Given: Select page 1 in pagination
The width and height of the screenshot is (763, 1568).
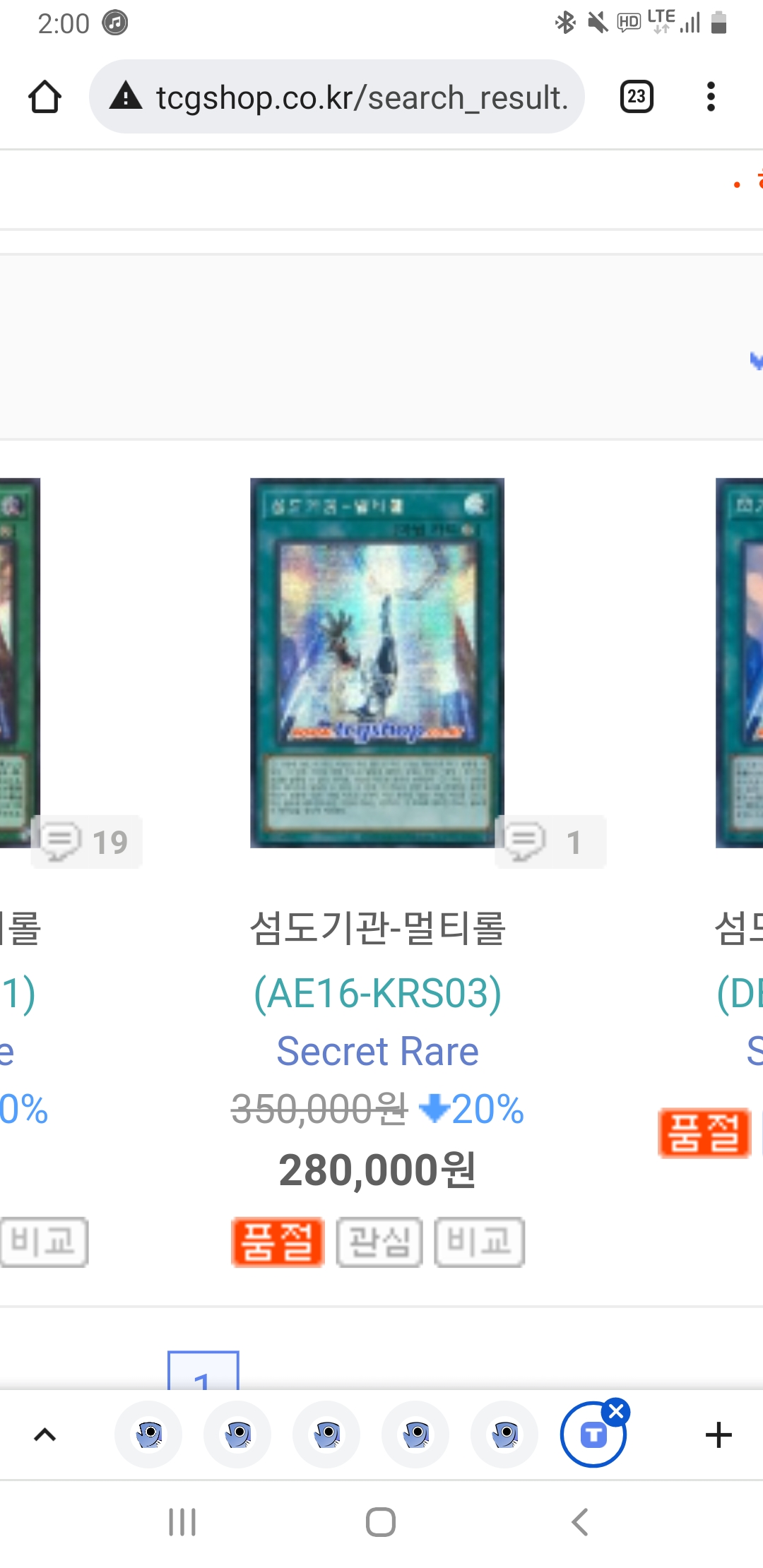Looking at the screenshot, I should [x=203, y=1372].
